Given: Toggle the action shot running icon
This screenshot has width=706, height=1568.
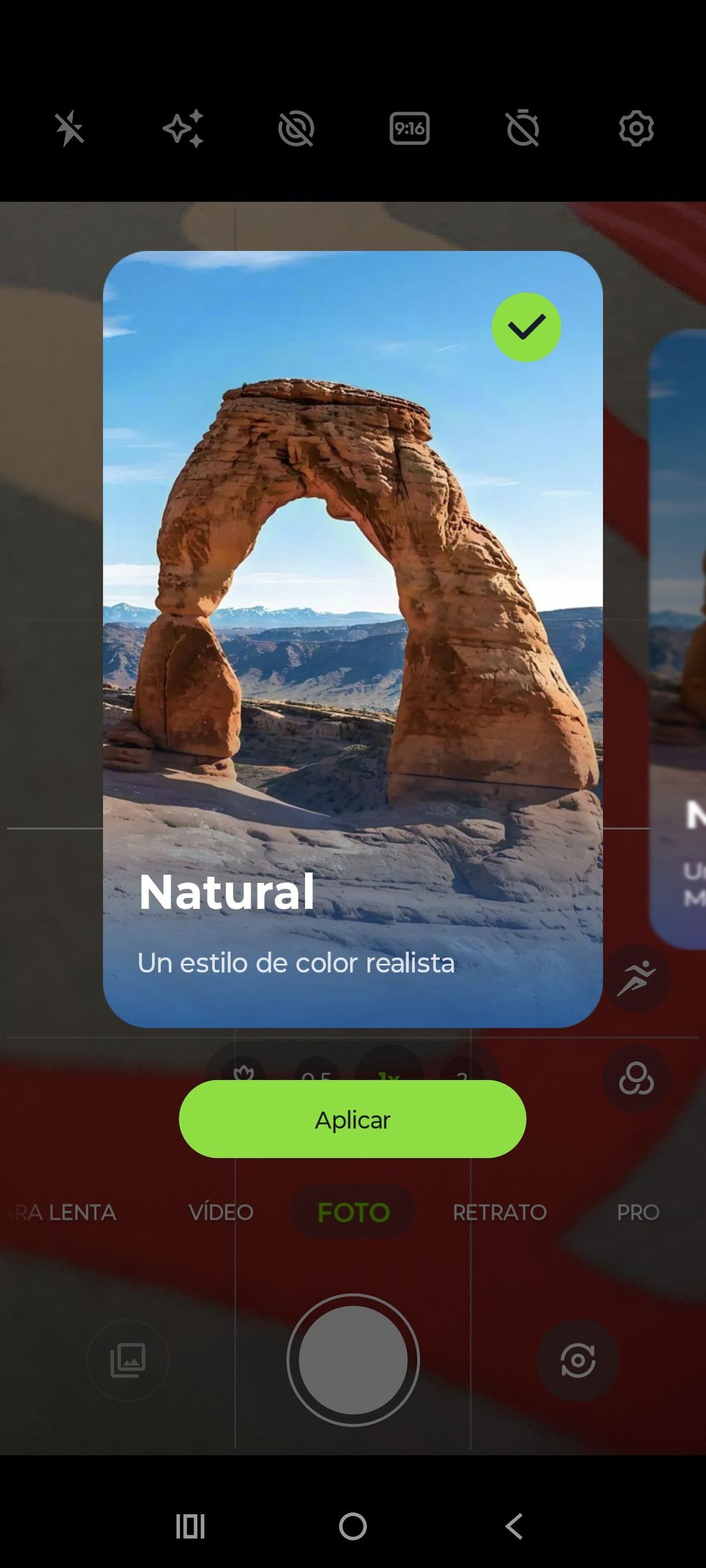Looking at the screenshot, I should tap(636, 978).
